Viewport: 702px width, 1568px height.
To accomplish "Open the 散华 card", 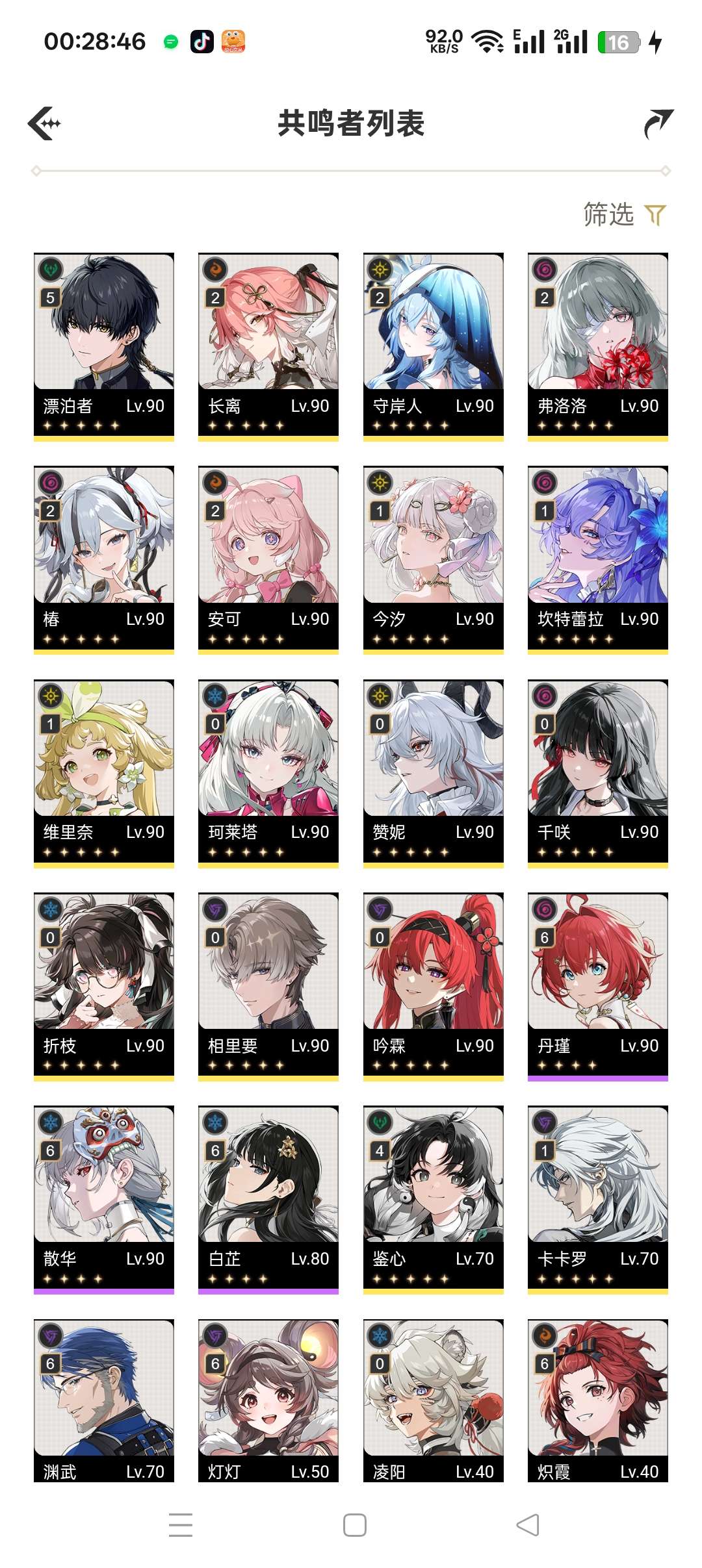I will coord(104,1200).
